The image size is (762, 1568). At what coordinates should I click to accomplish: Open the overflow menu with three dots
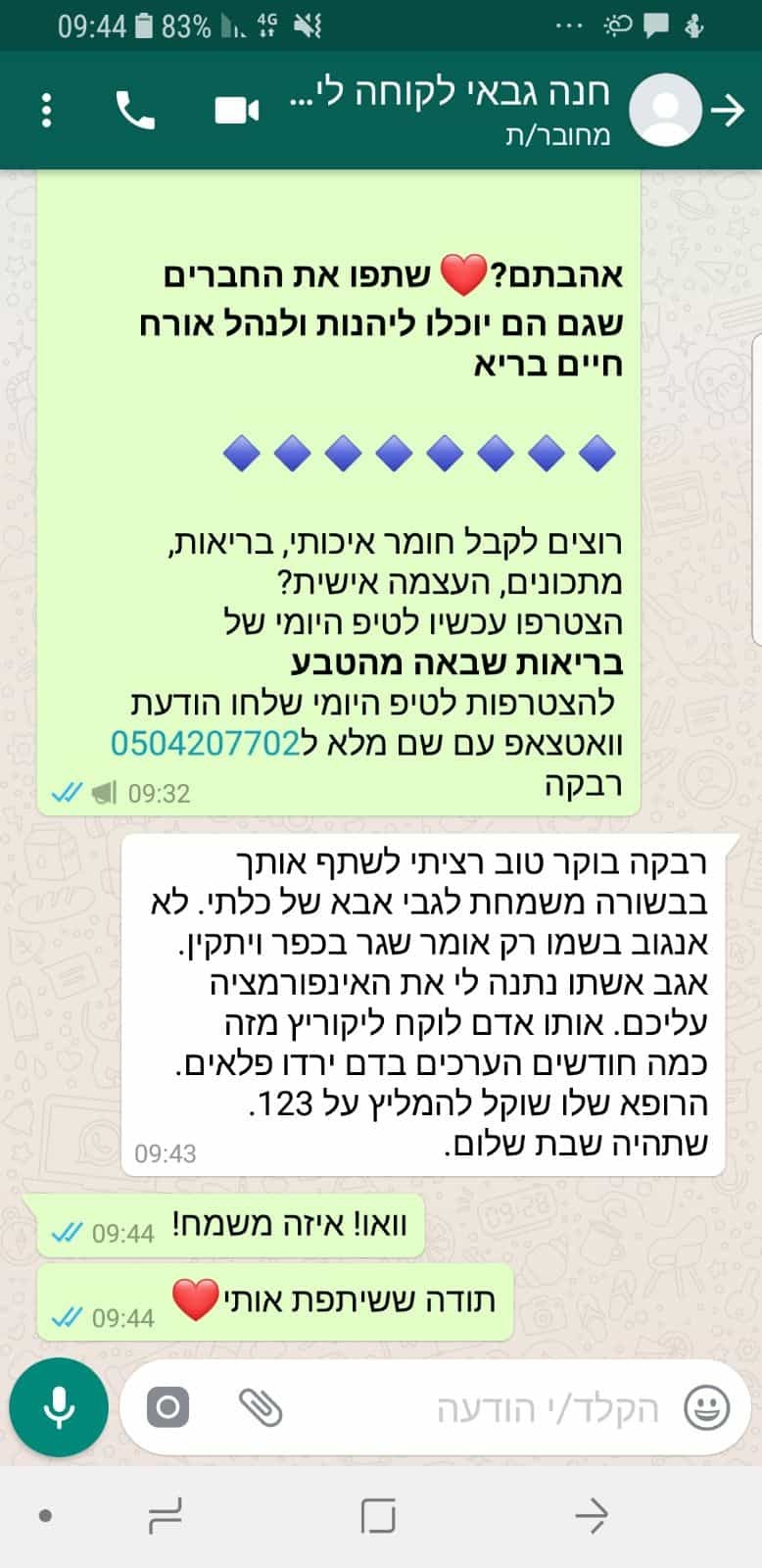pyautogui.click(x=46, y=111)
